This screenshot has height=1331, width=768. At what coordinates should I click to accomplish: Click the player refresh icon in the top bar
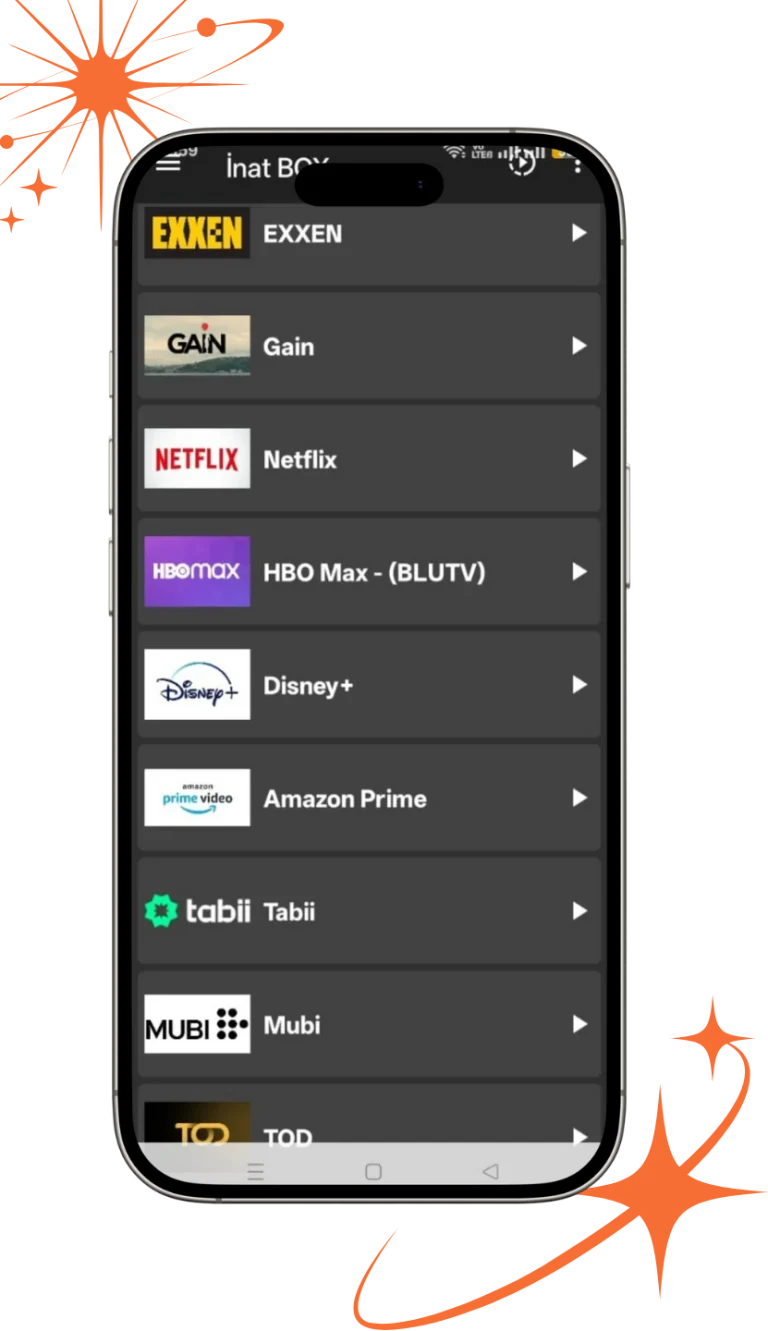click(x=521, y=163)
